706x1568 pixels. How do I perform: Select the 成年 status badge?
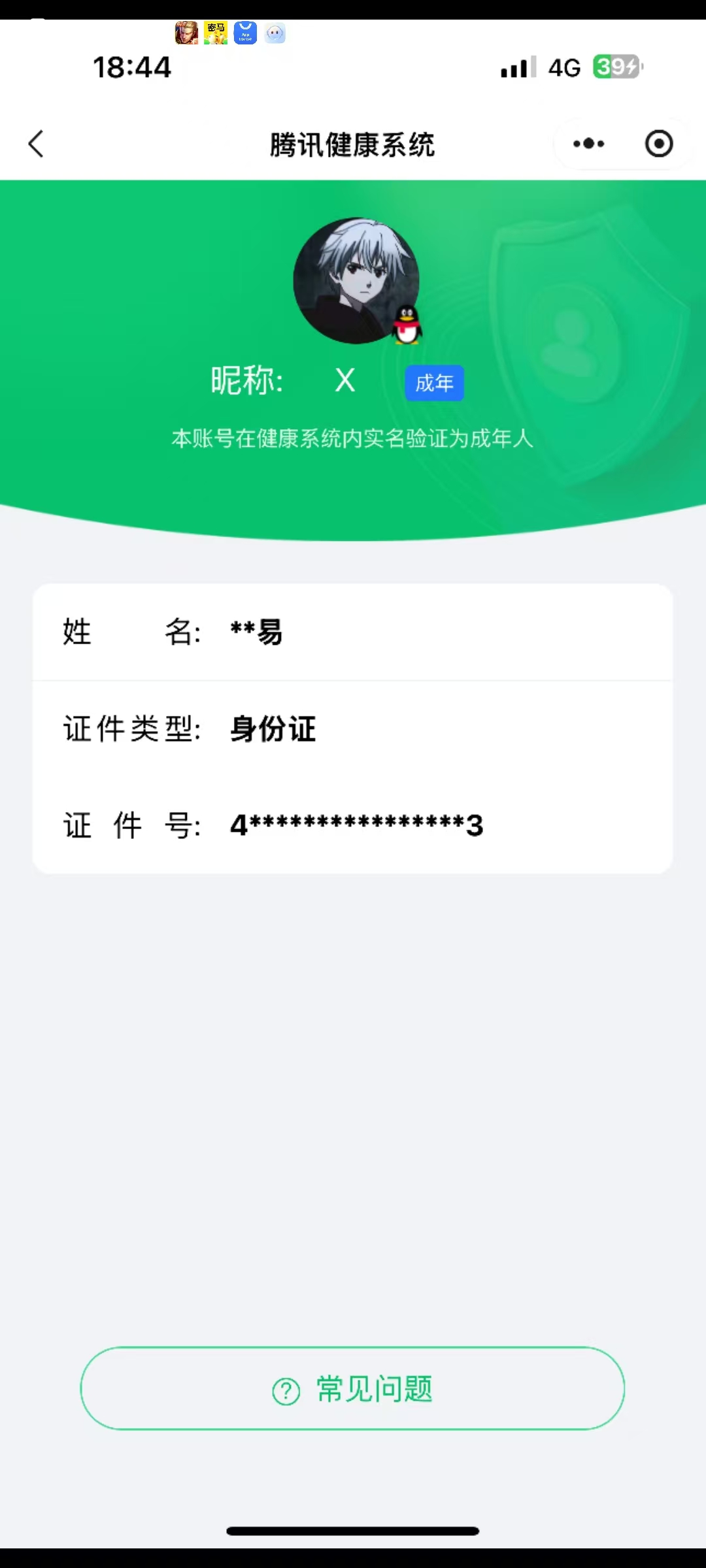(434, 384)
